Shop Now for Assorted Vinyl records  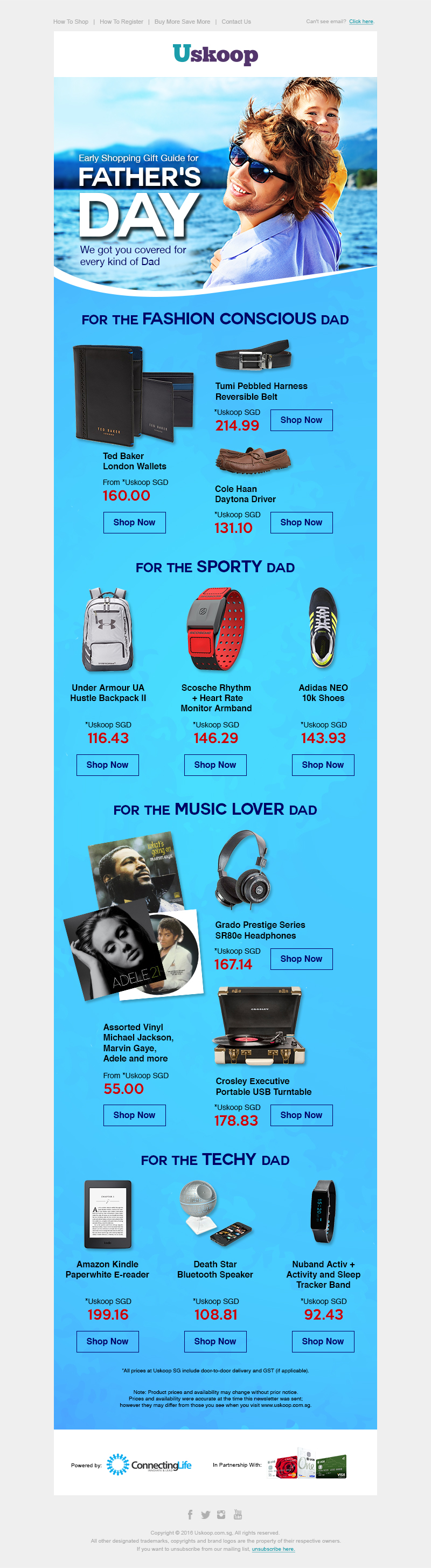tap(134, 1115)
